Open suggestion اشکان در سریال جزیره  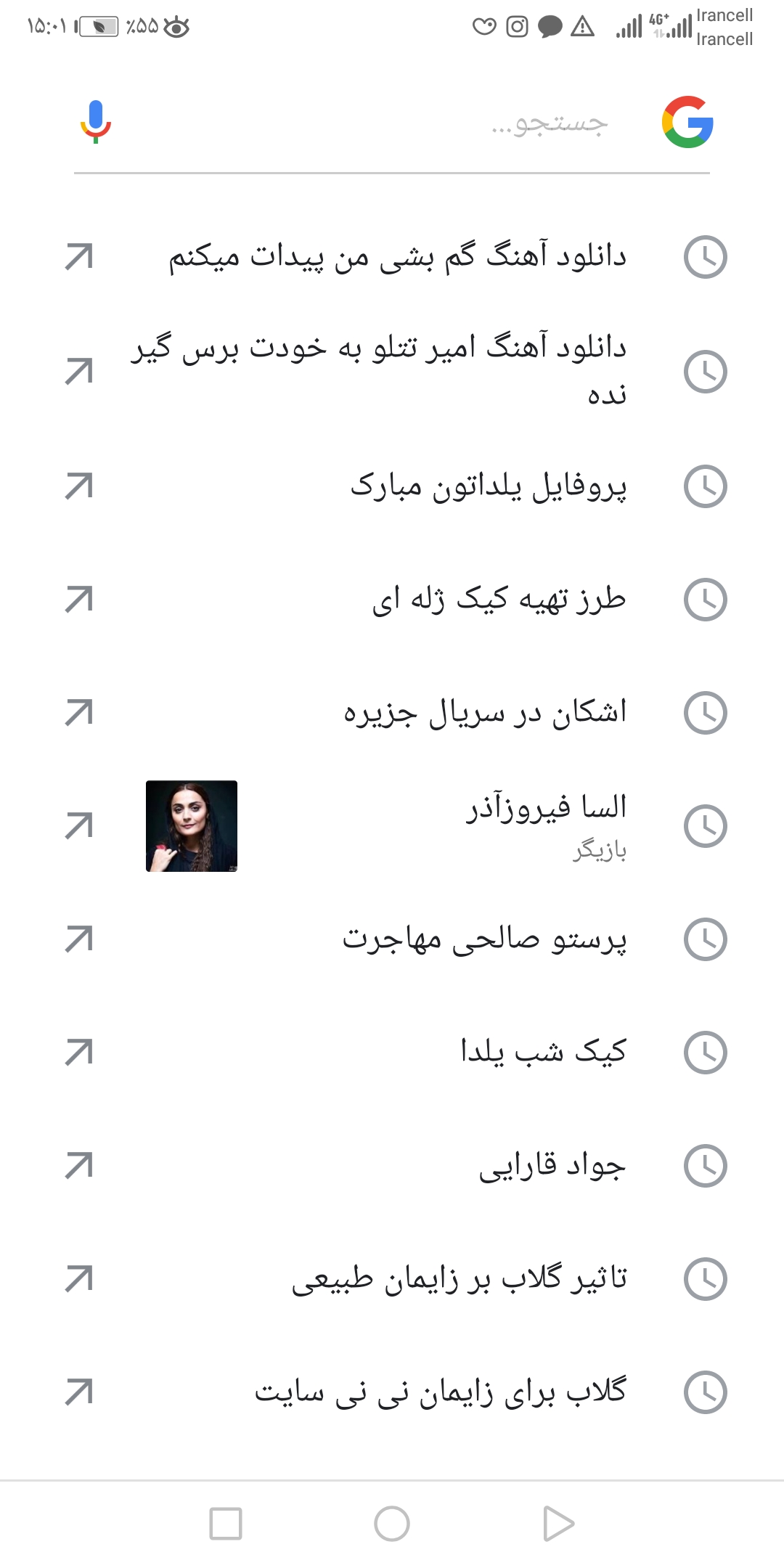485,713
